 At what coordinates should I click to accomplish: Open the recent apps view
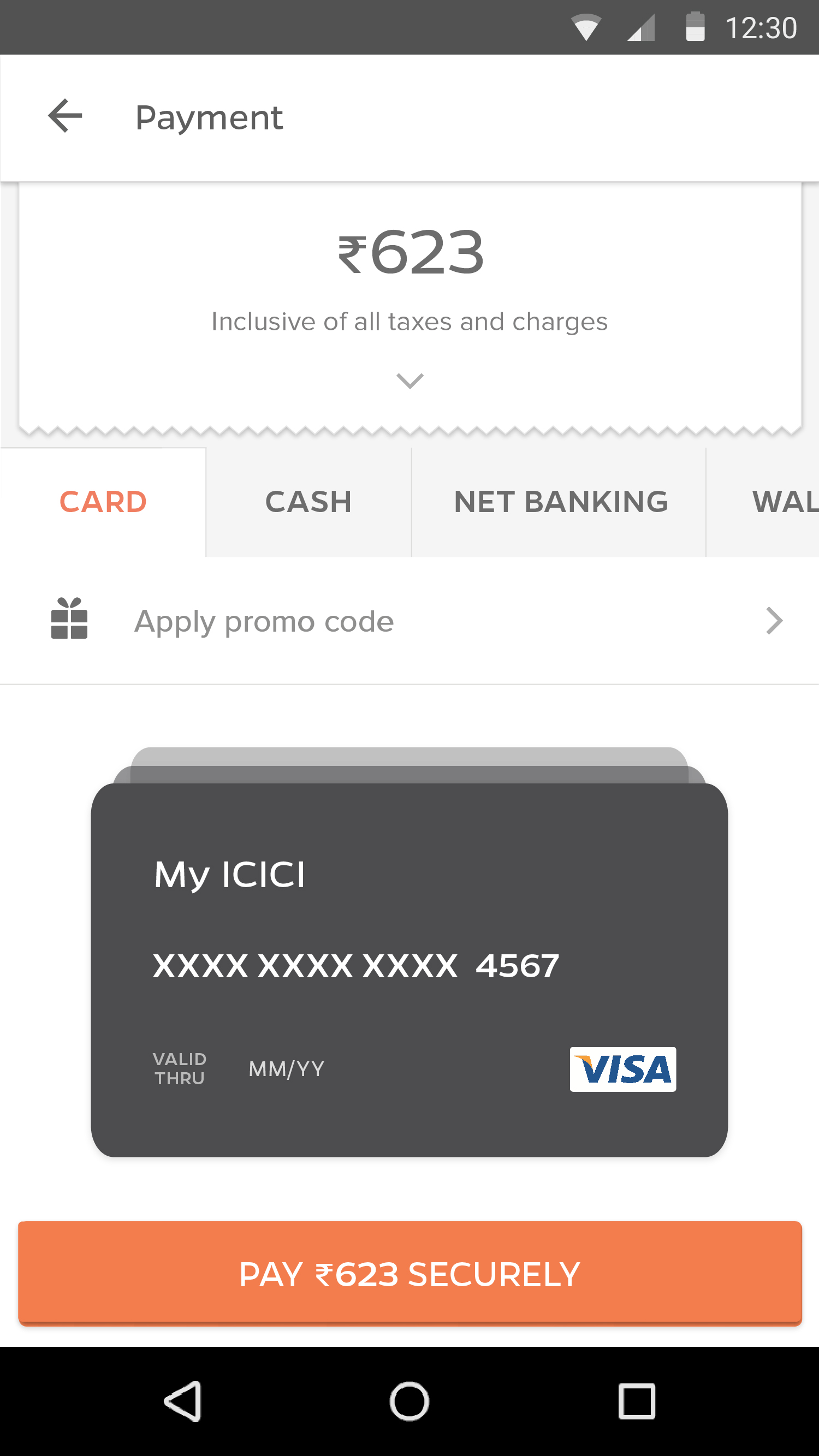coord(637,1401)
